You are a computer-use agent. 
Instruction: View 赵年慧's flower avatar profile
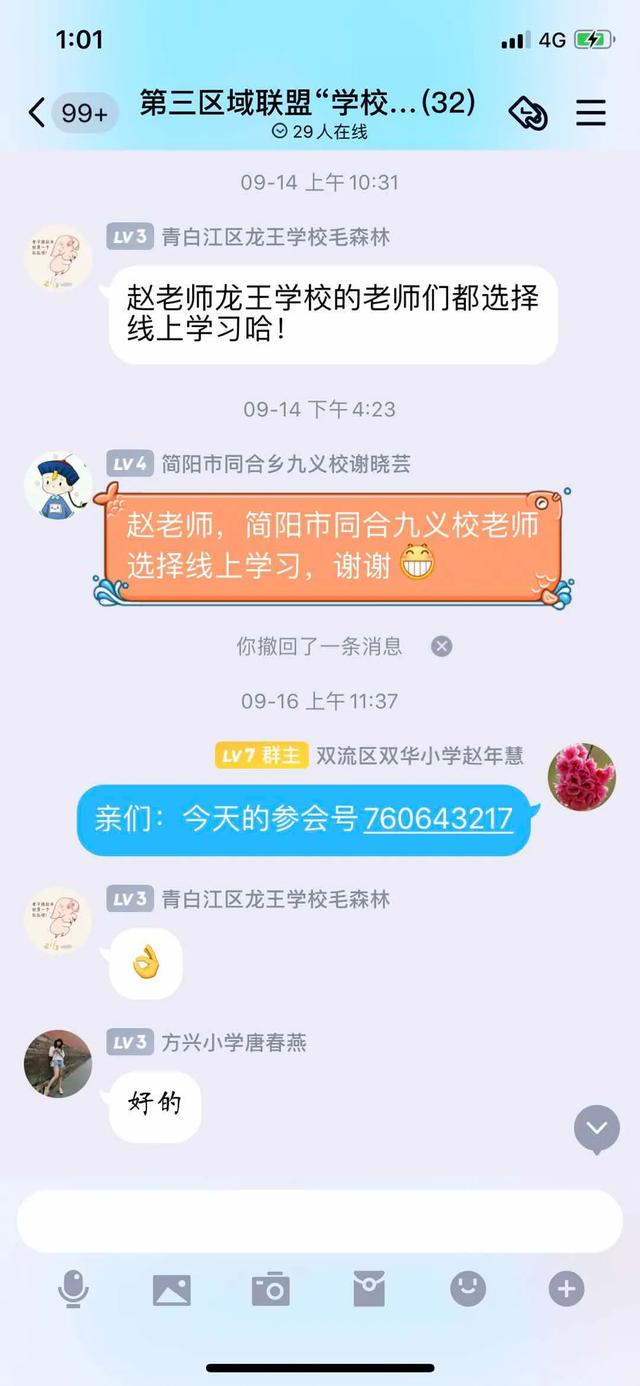point(582,777)
